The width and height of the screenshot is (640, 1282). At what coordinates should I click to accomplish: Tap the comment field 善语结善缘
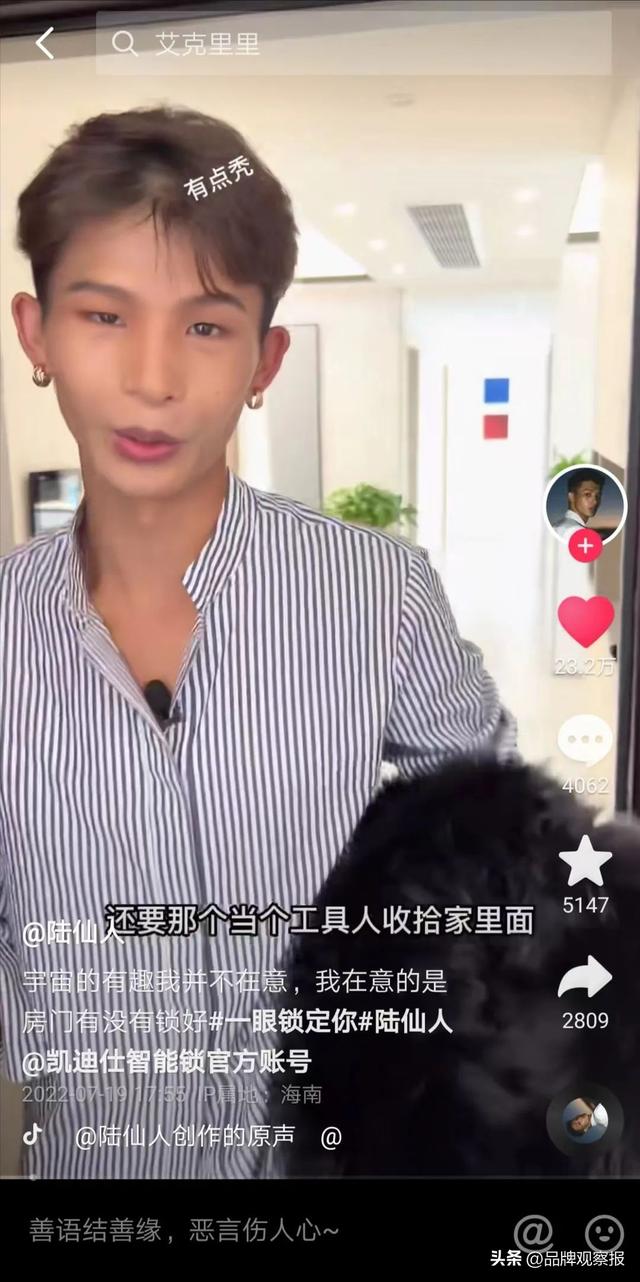[184, 1231]
